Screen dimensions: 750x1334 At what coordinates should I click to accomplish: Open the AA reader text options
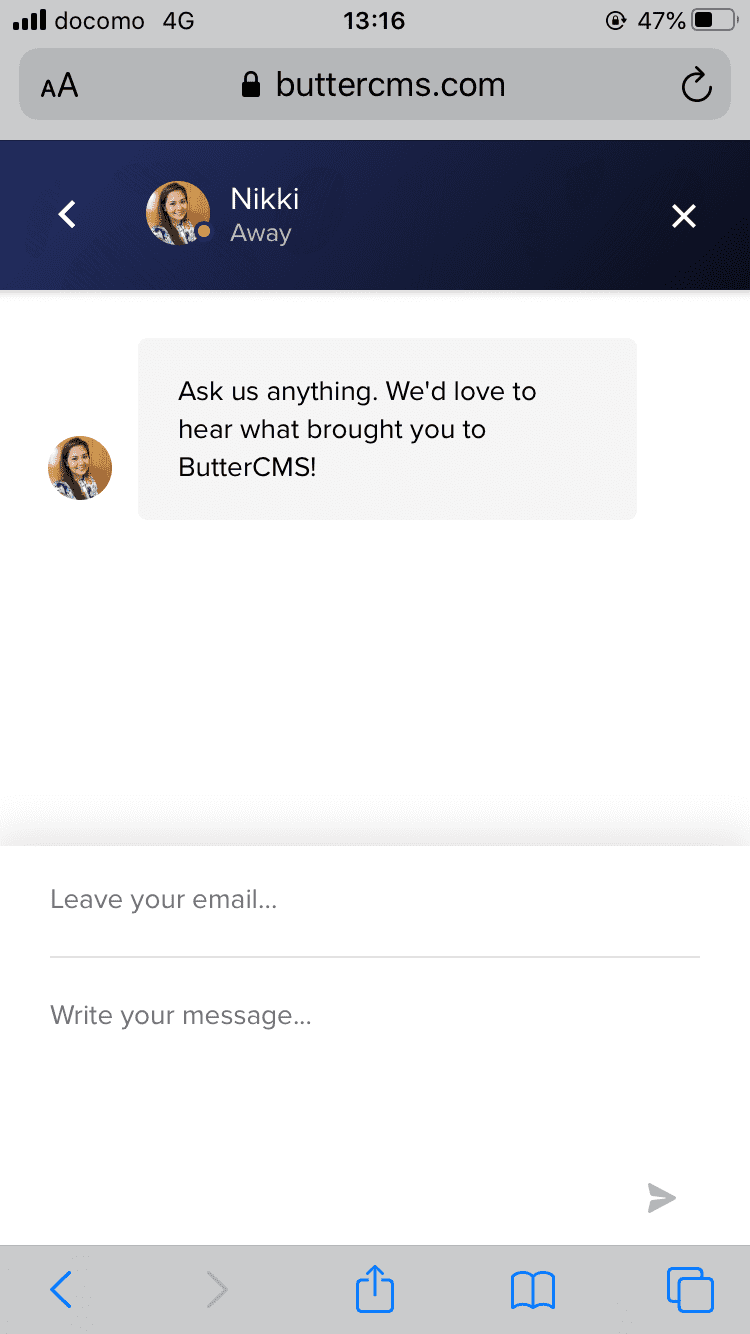tap(59, 86)
